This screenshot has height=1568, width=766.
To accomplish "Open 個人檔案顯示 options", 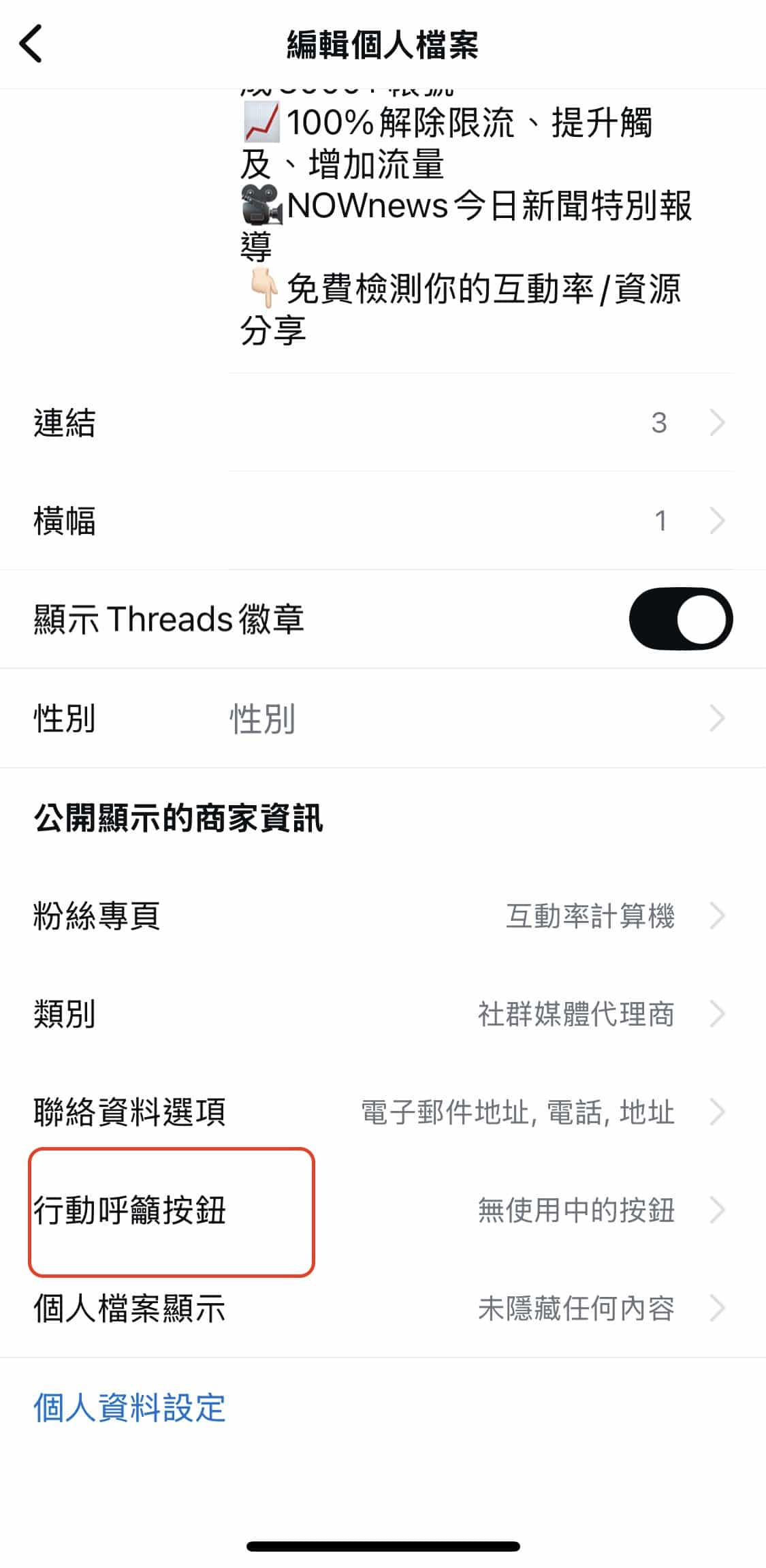I will click(383, 1308).
